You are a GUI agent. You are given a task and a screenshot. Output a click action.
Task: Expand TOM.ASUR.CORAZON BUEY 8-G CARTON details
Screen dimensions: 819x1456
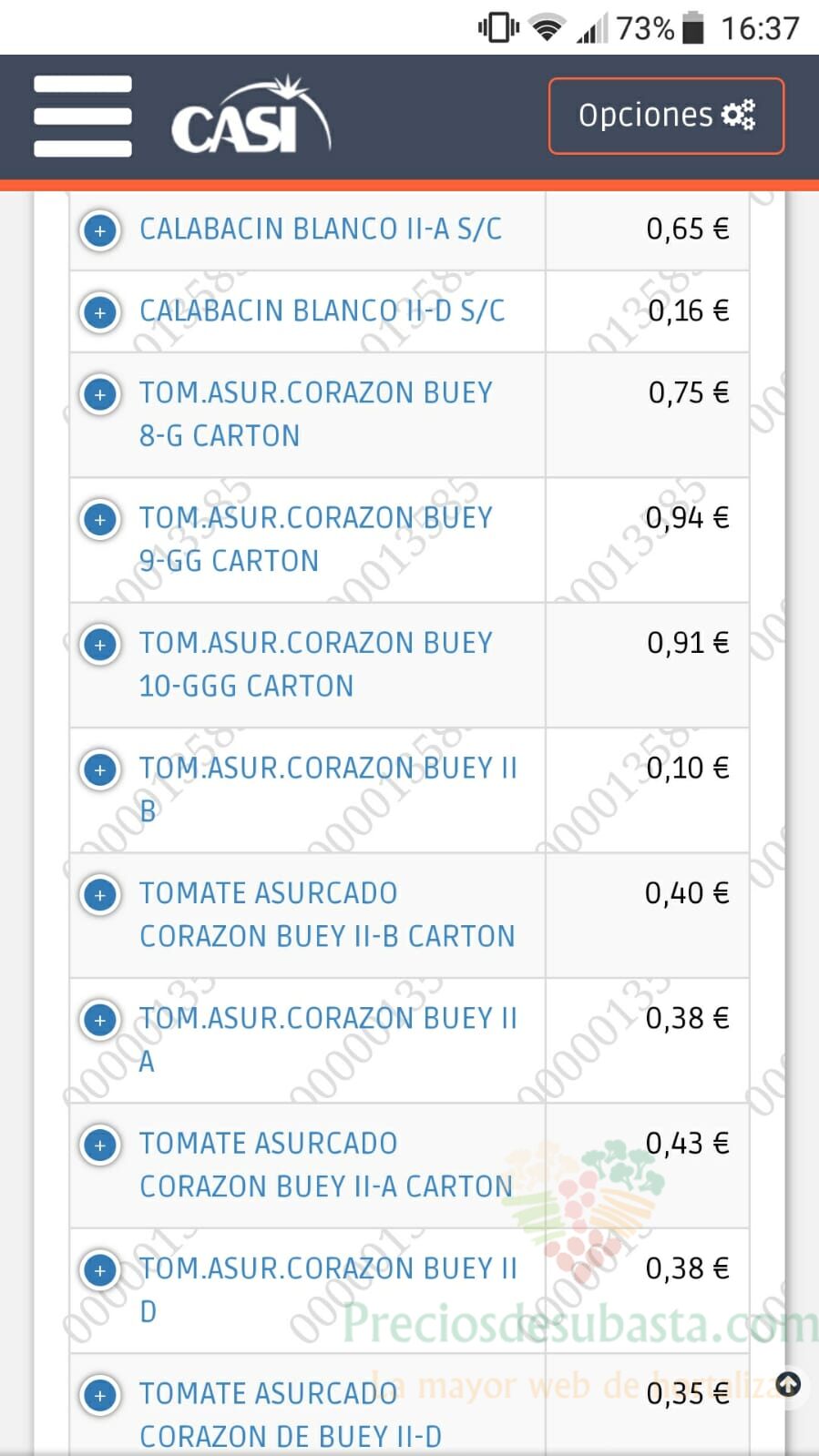pos(100,394)
